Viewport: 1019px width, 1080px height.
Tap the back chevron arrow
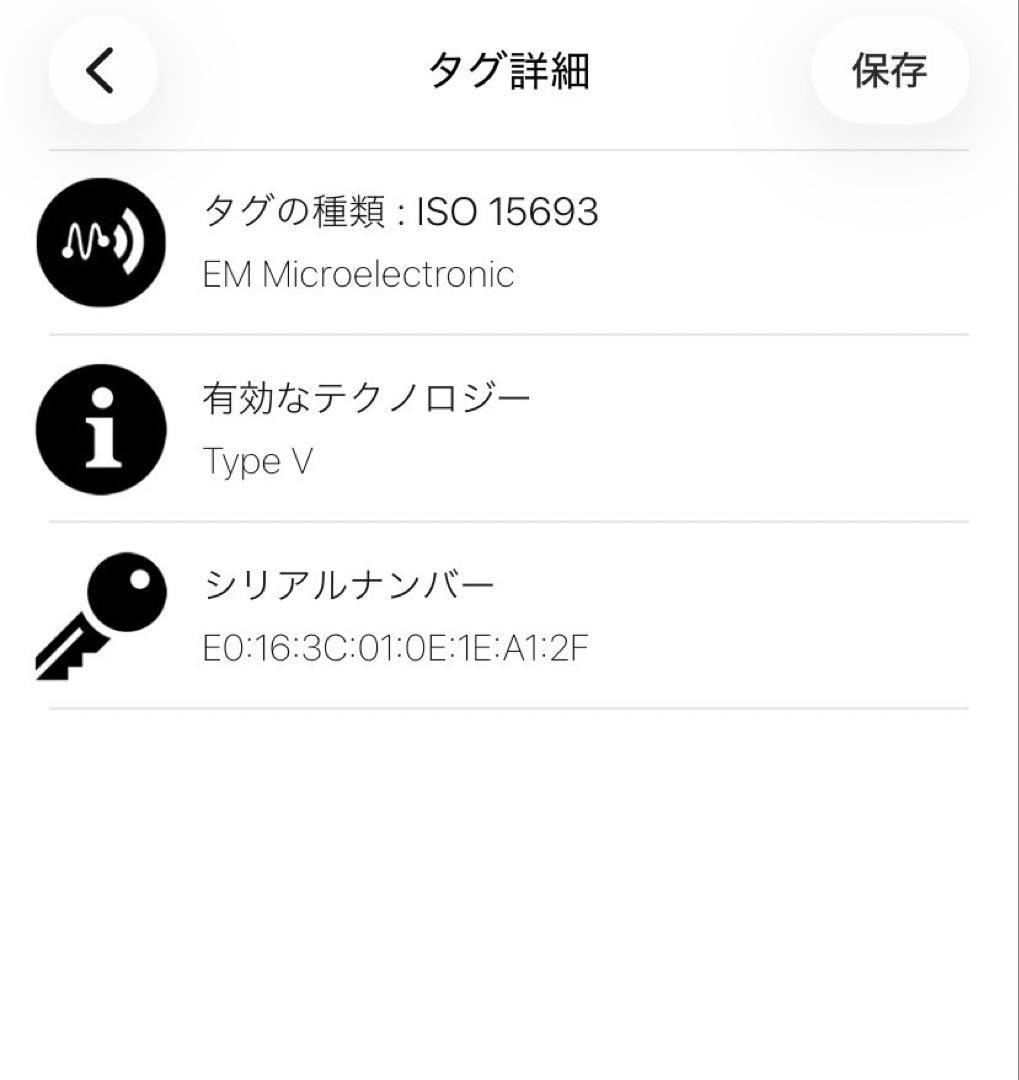coord(100,70)
